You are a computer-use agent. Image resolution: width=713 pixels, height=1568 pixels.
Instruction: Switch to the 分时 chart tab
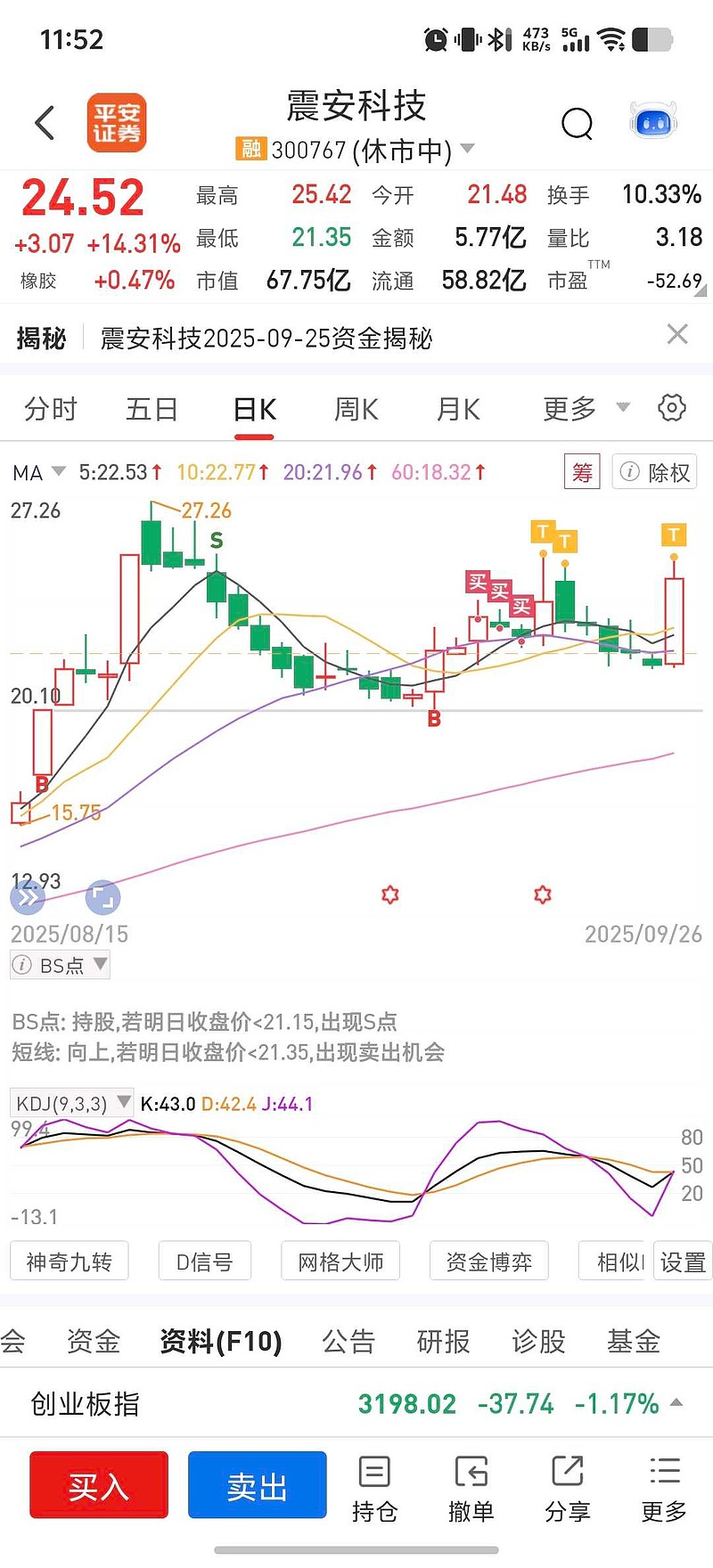coord(51,410)
